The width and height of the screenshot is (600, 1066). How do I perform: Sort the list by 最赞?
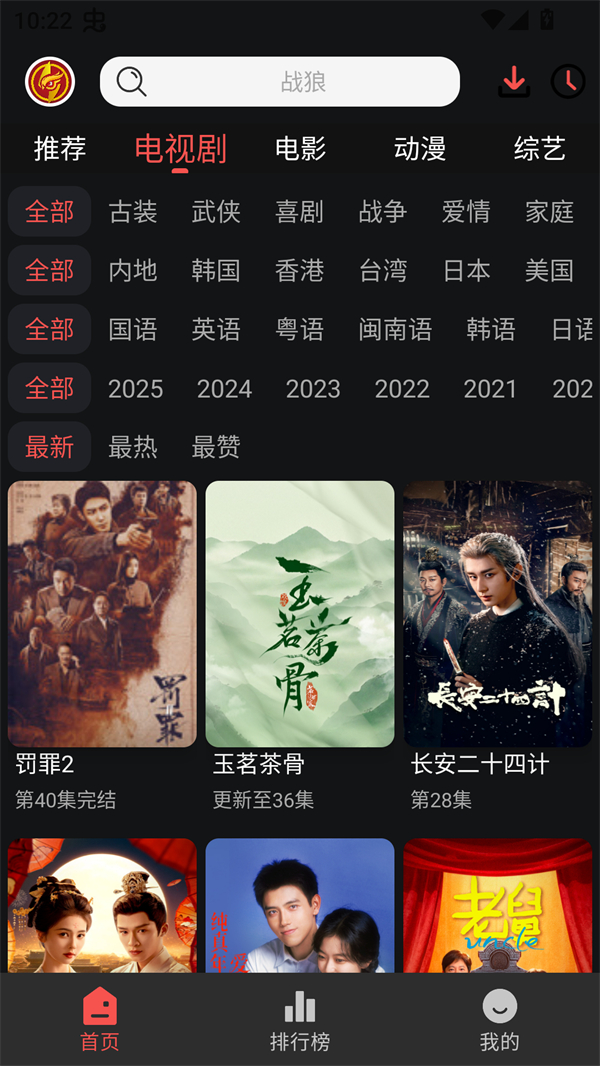tap(216, 447)
